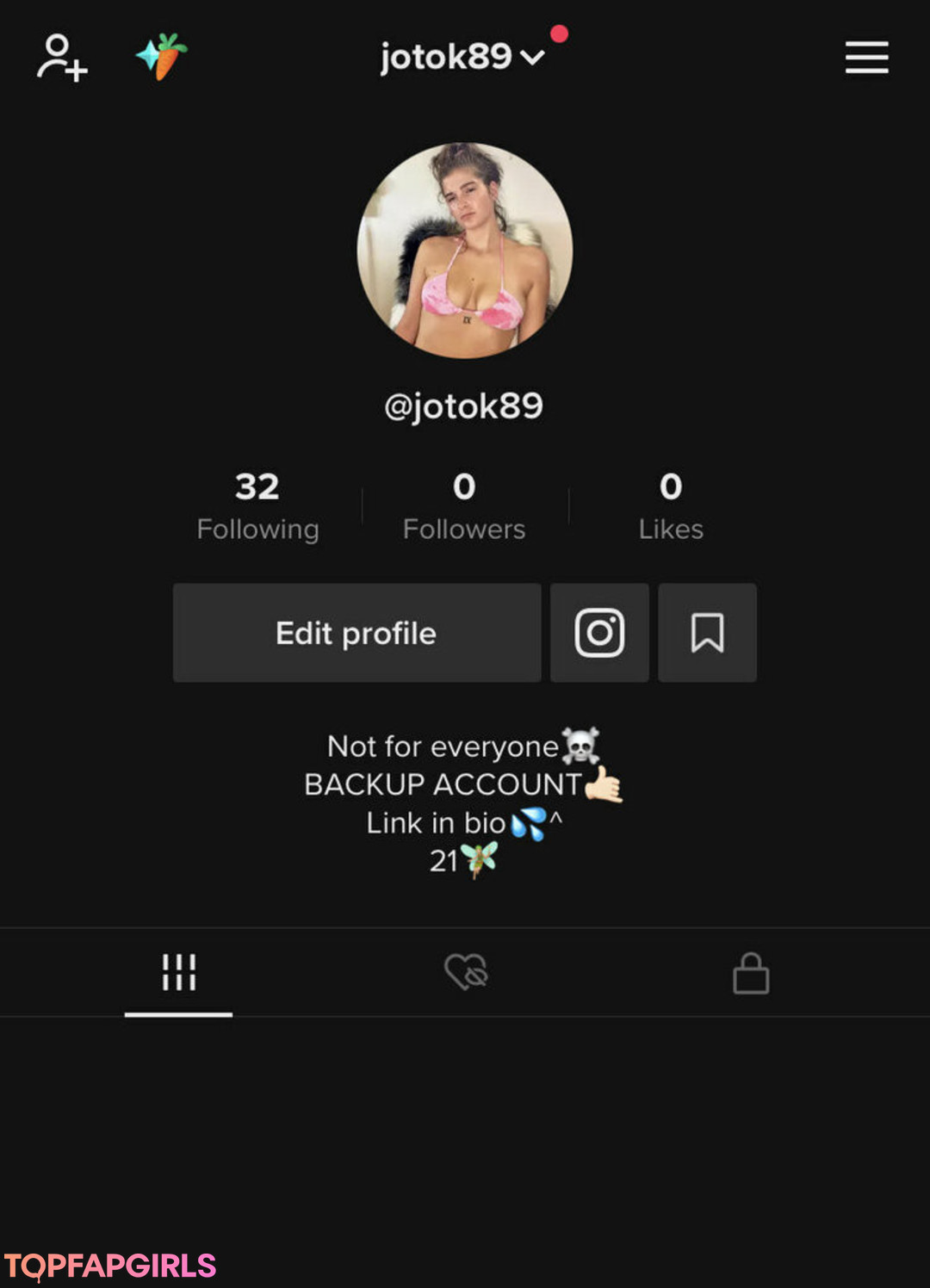The image size is (930, 1288).
Task: Tap the Edit profile button
Action: (x=356, y=633)
